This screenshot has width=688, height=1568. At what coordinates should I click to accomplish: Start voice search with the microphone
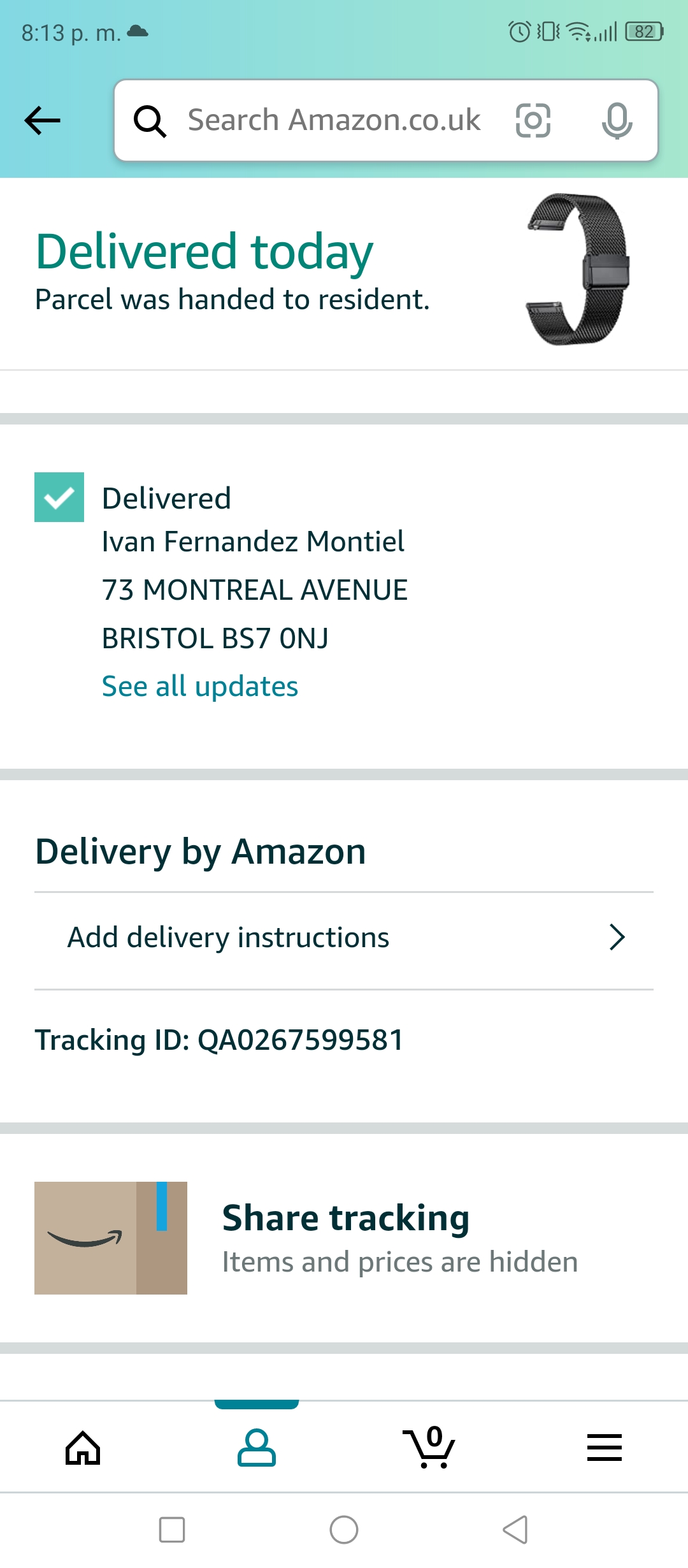(x=617, y=120)
